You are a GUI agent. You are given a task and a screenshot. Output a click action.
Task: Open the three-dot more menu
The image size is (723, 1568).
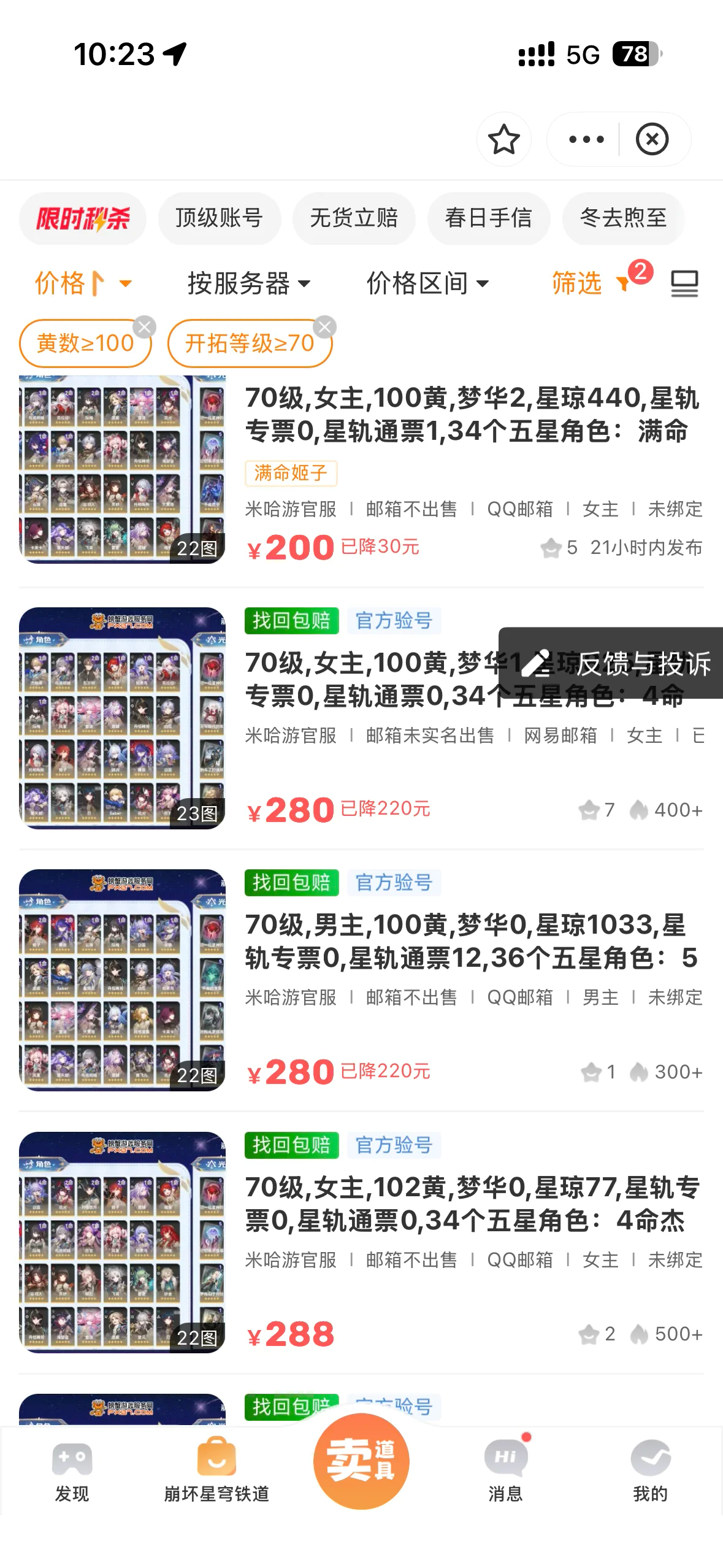586,139
